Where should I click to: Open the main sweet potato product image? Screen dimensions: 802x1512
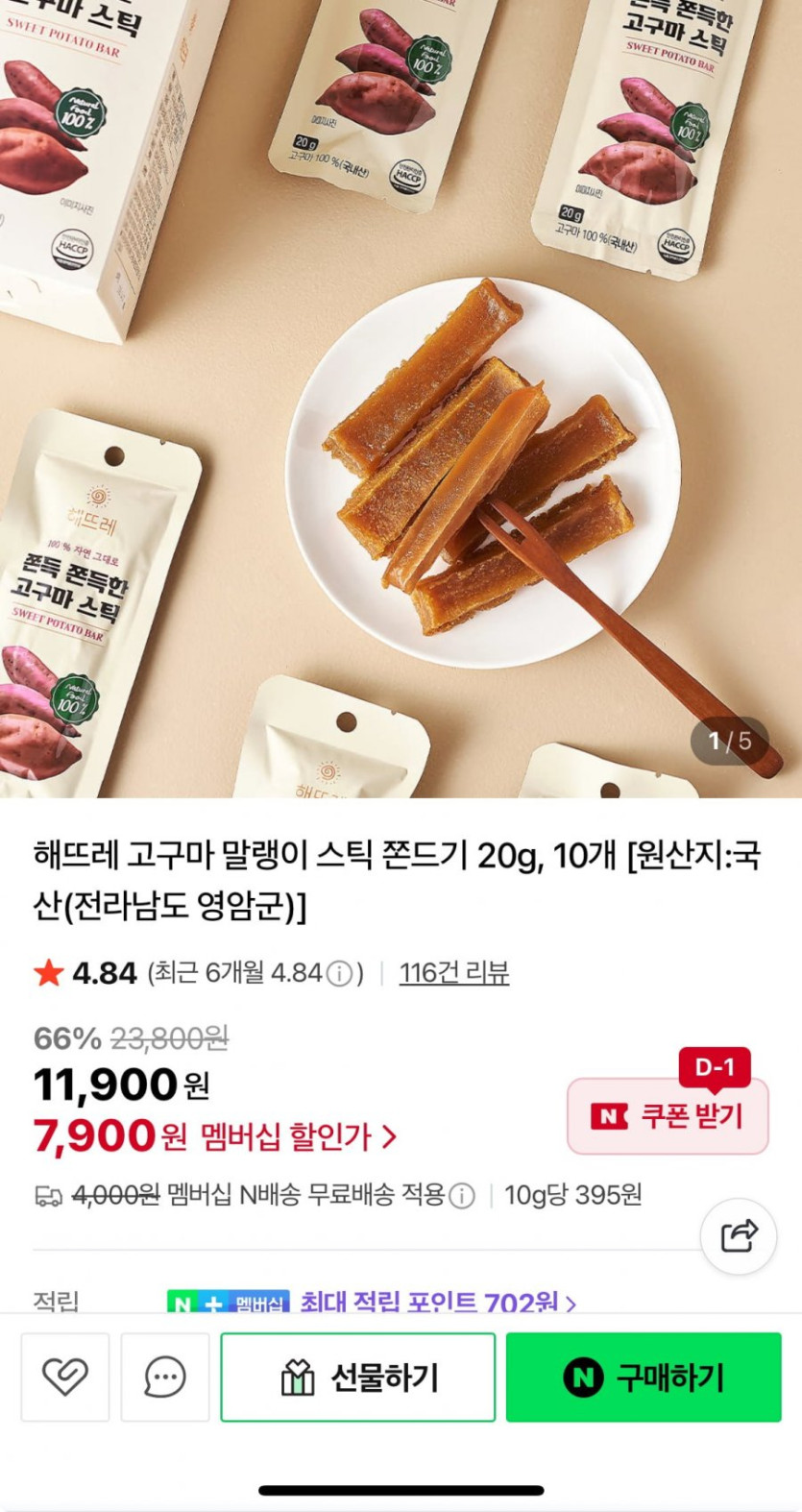tap(401, 399)
